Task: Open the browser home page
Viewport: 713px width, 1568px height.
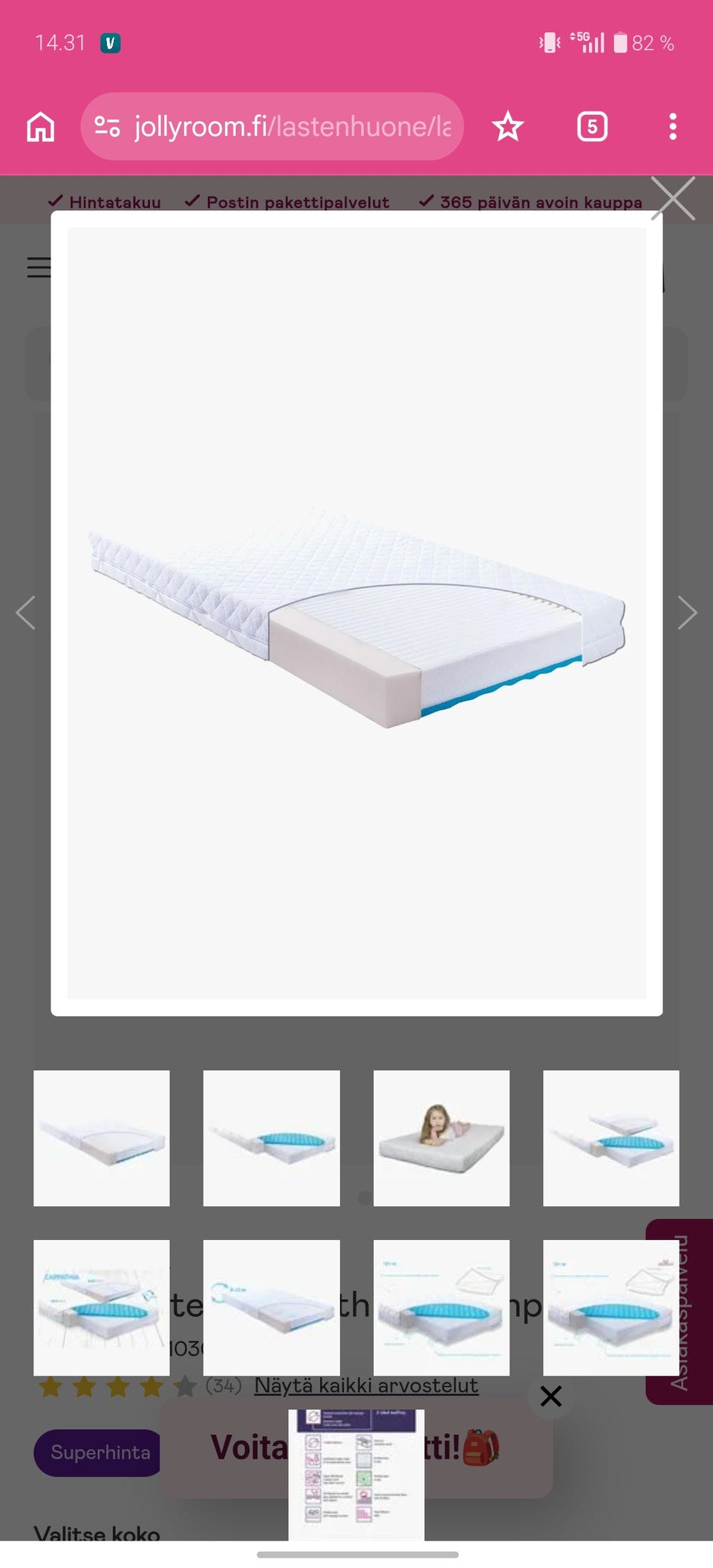Action: pos(41,126)
